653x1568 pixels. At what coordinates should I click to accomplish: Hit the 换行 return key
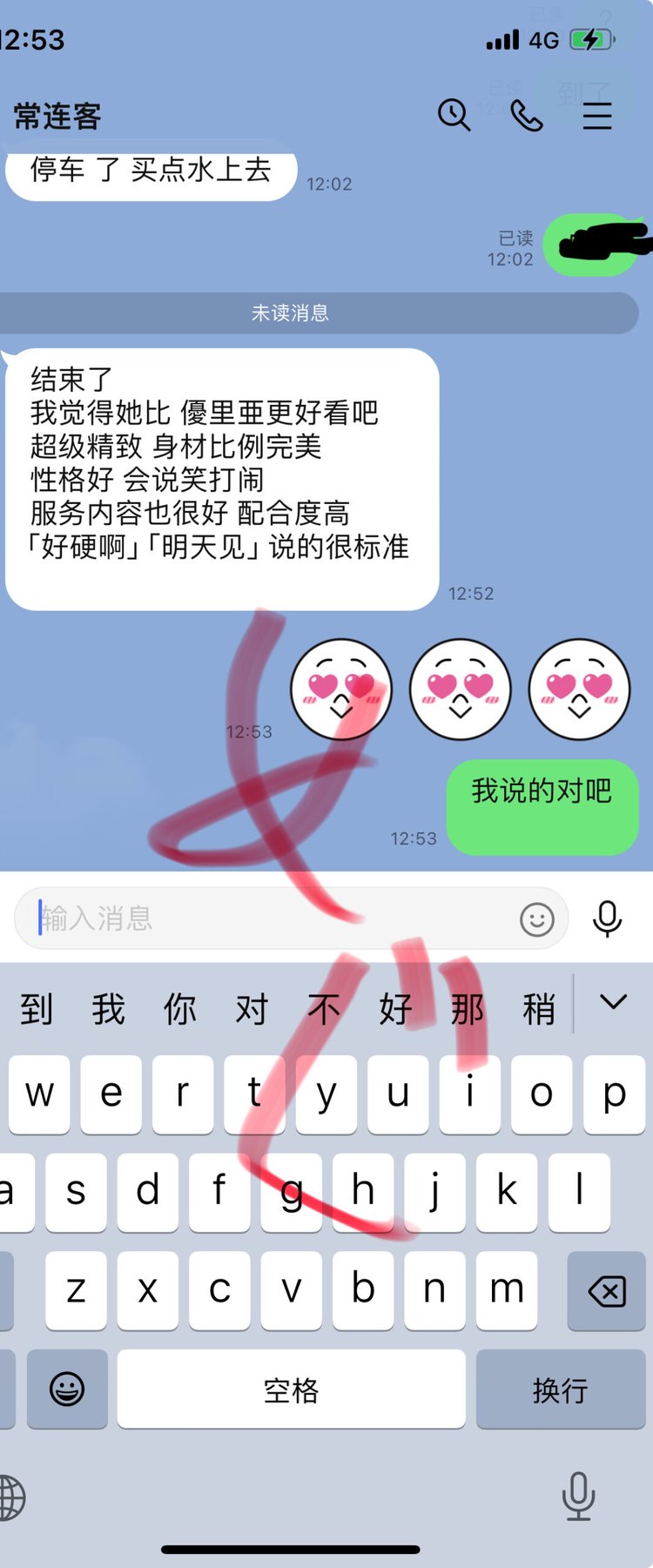tap(560, 1390)
